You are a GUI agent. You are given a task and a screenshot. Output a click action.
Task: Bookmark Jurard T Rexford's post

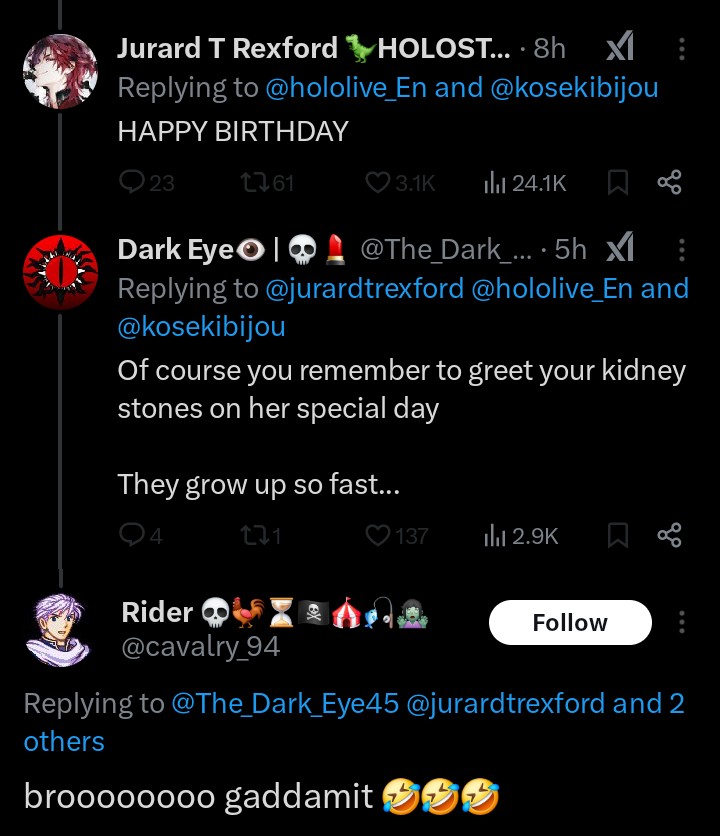(x=618, y=182)
